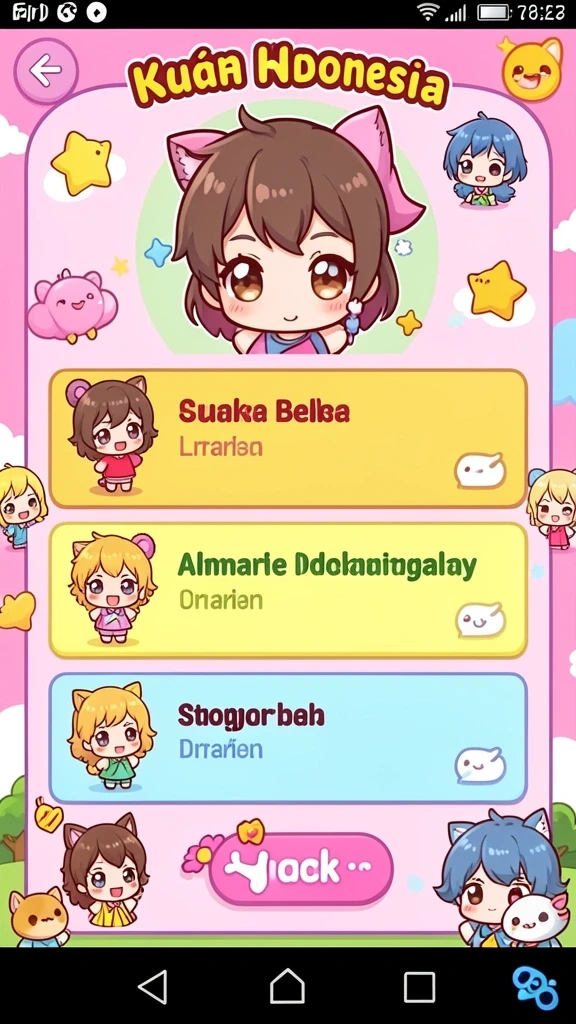Open the Stogjorbah row
Image resolution: width=576 pixels, height=1024 pixels.
pyautogui.click(x=288, y=738)
